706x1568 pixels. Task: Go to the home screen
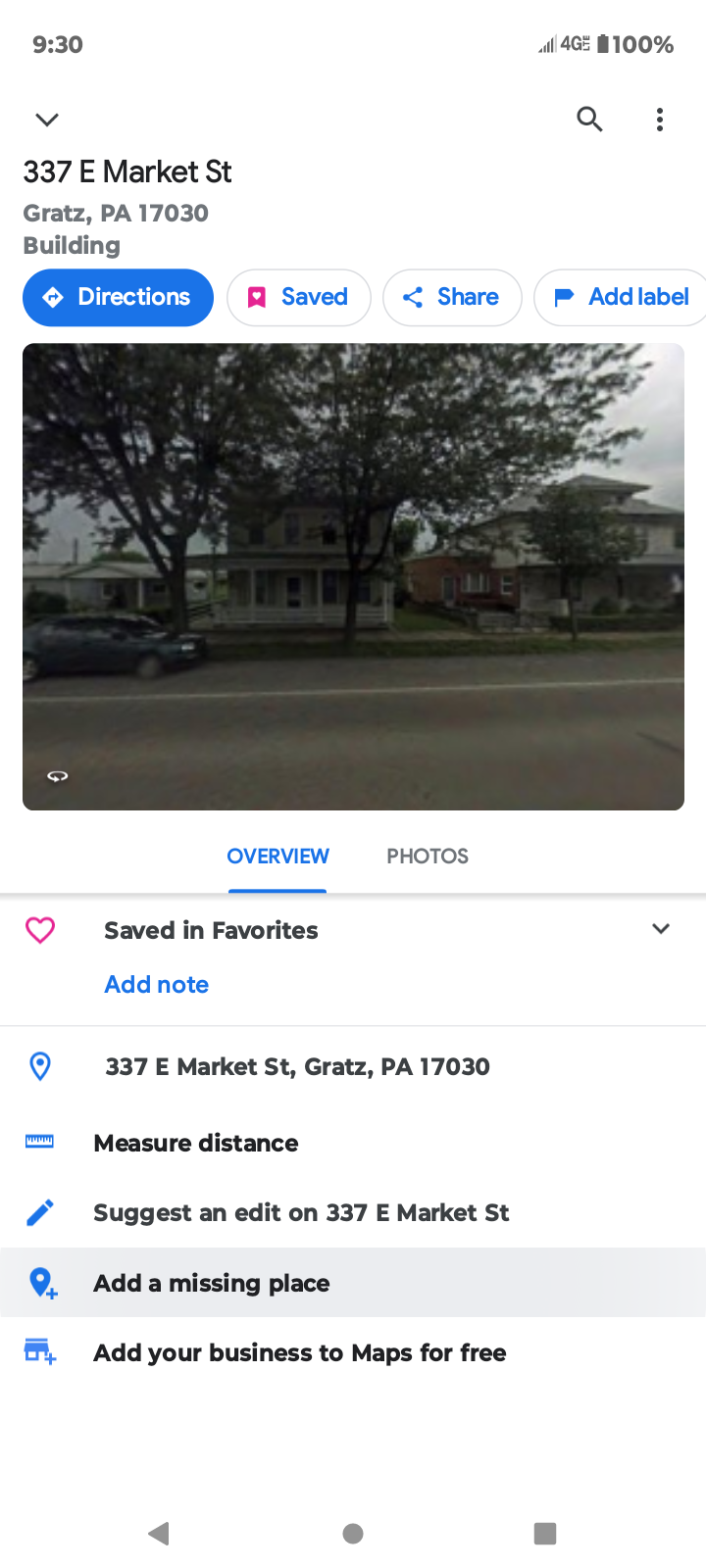pyautogui.click(x=353, y=1534)
